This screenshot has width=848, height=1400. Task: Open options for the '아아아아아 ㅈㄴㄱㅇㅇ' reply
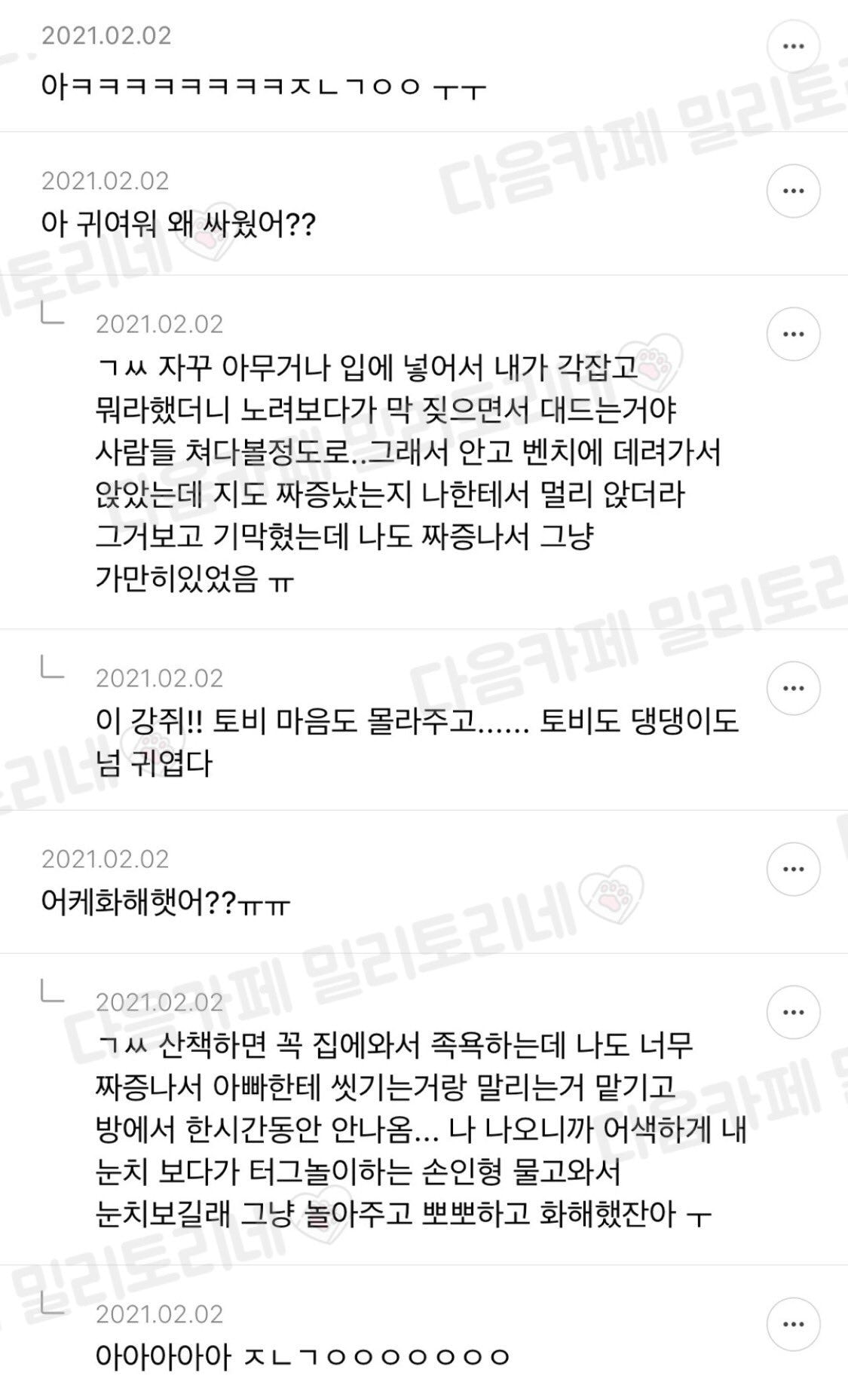pyautogui.click(x=793, y=1324)
